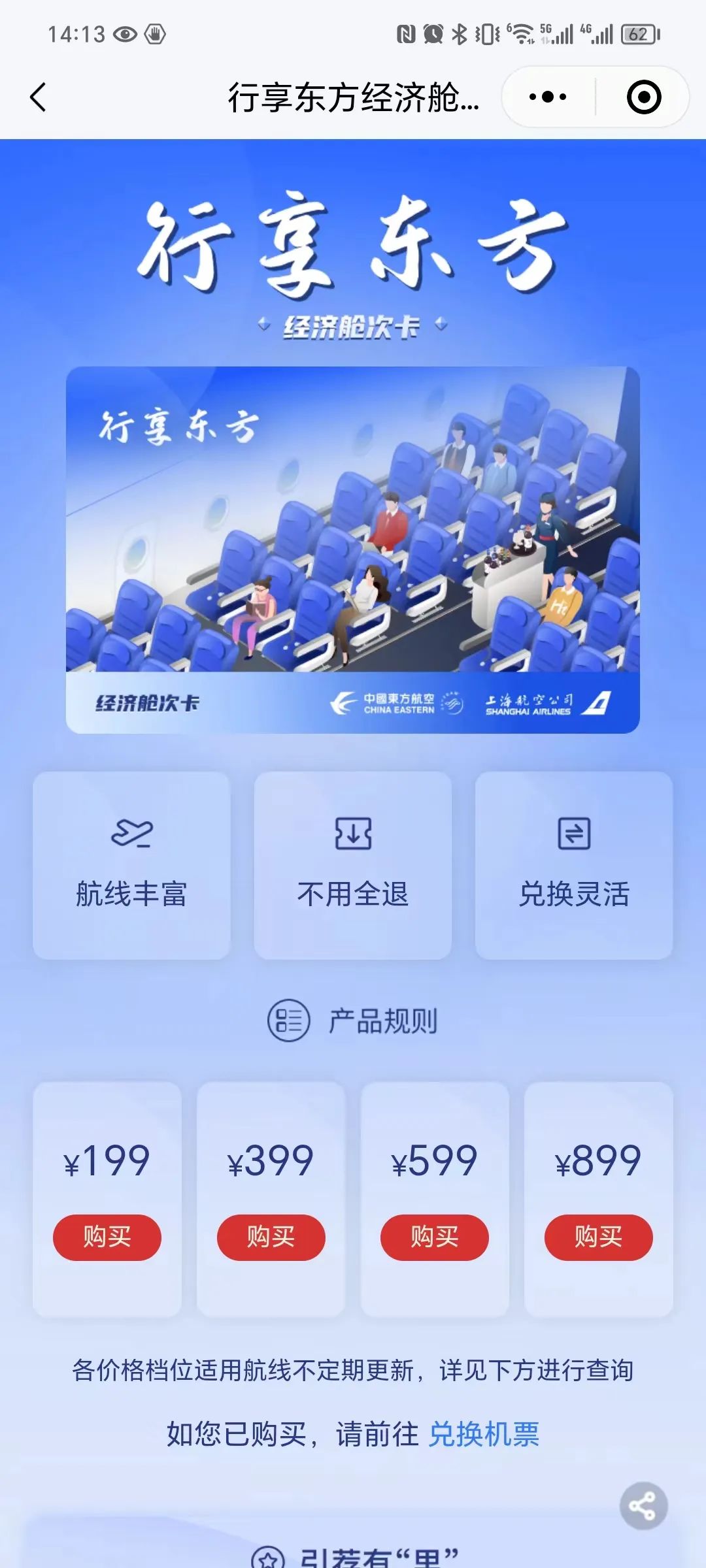Buy the ¥899 economy class card
Image resolution: width=706 pixels, height=1568 pixels.
pyautogui.click(x=599, y=1237)
